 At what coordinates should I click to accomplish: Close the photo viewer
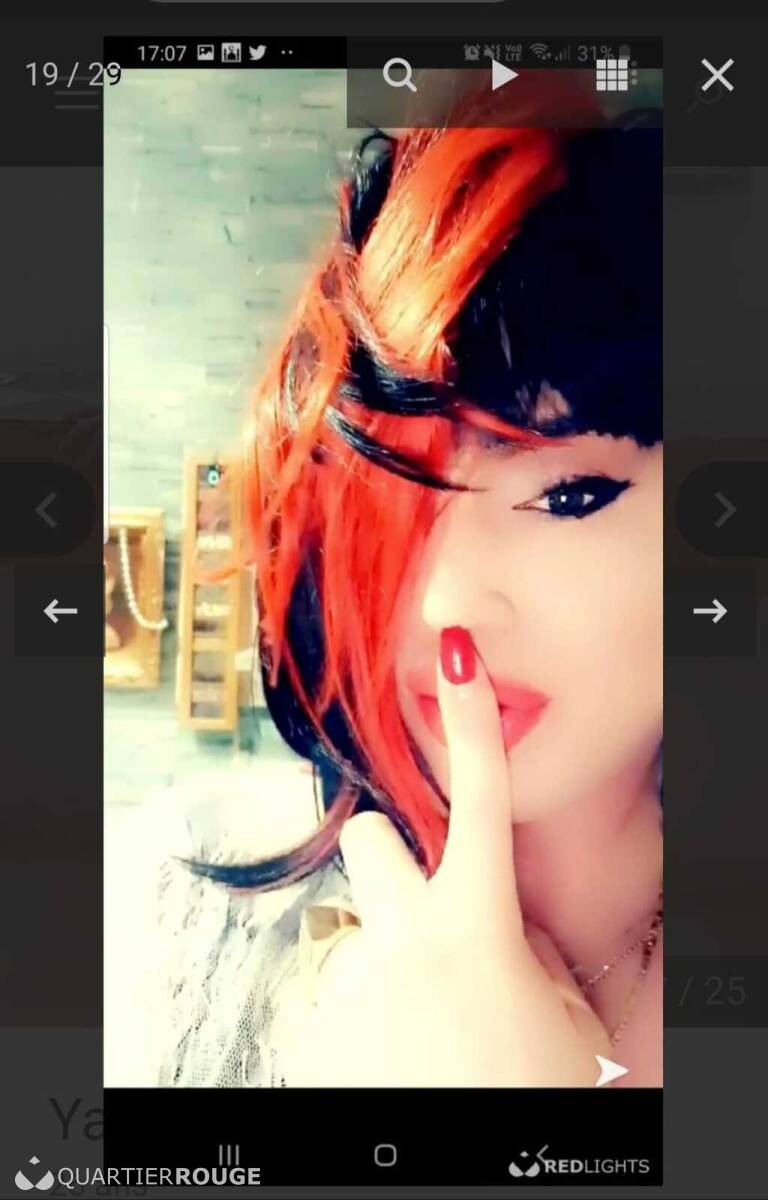point(717,75)
